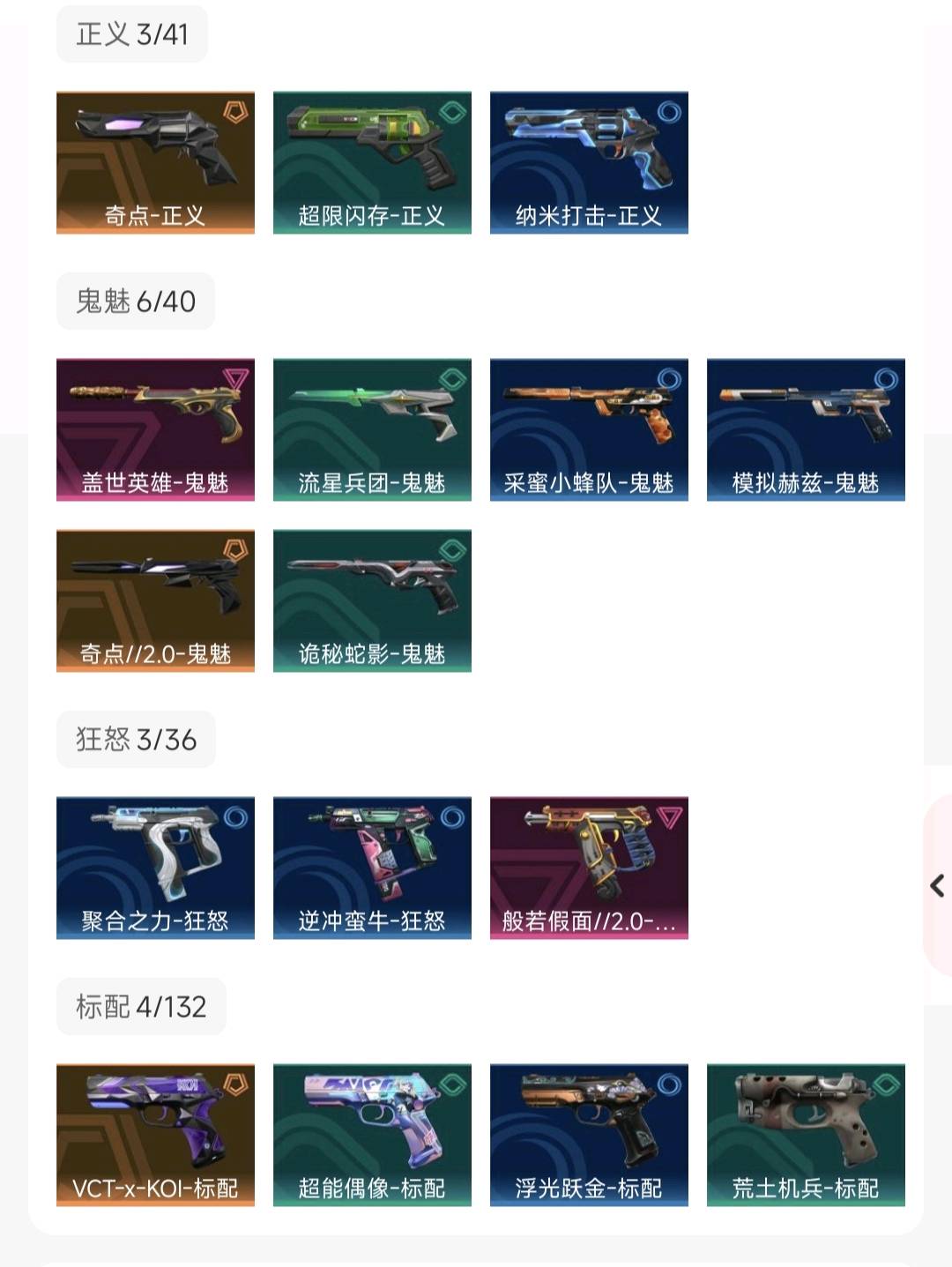
Task: View the 采蜜小蜂队-鬼魅 skin
Action: [x=589, y=429]
